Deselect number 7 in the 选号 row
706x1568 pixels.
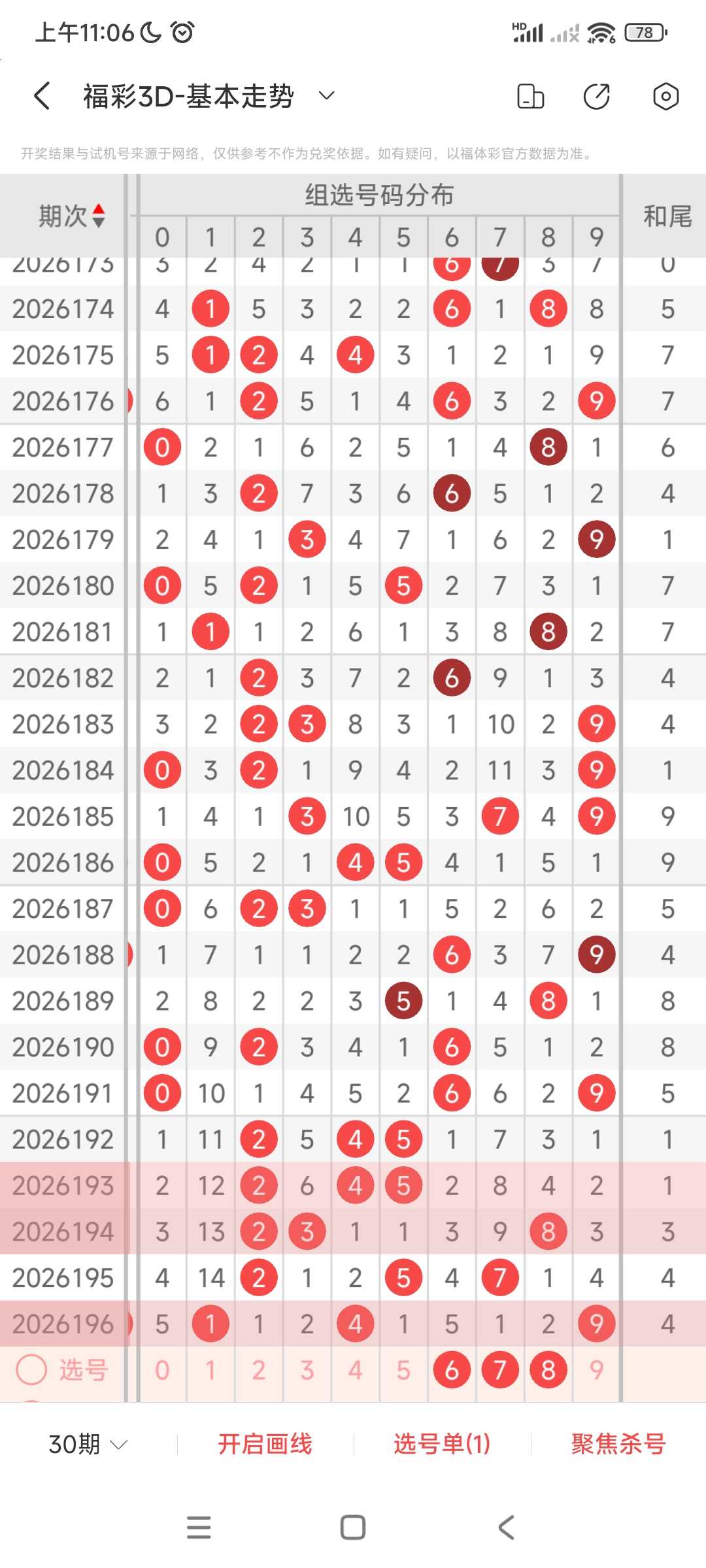click(500, 1370)
